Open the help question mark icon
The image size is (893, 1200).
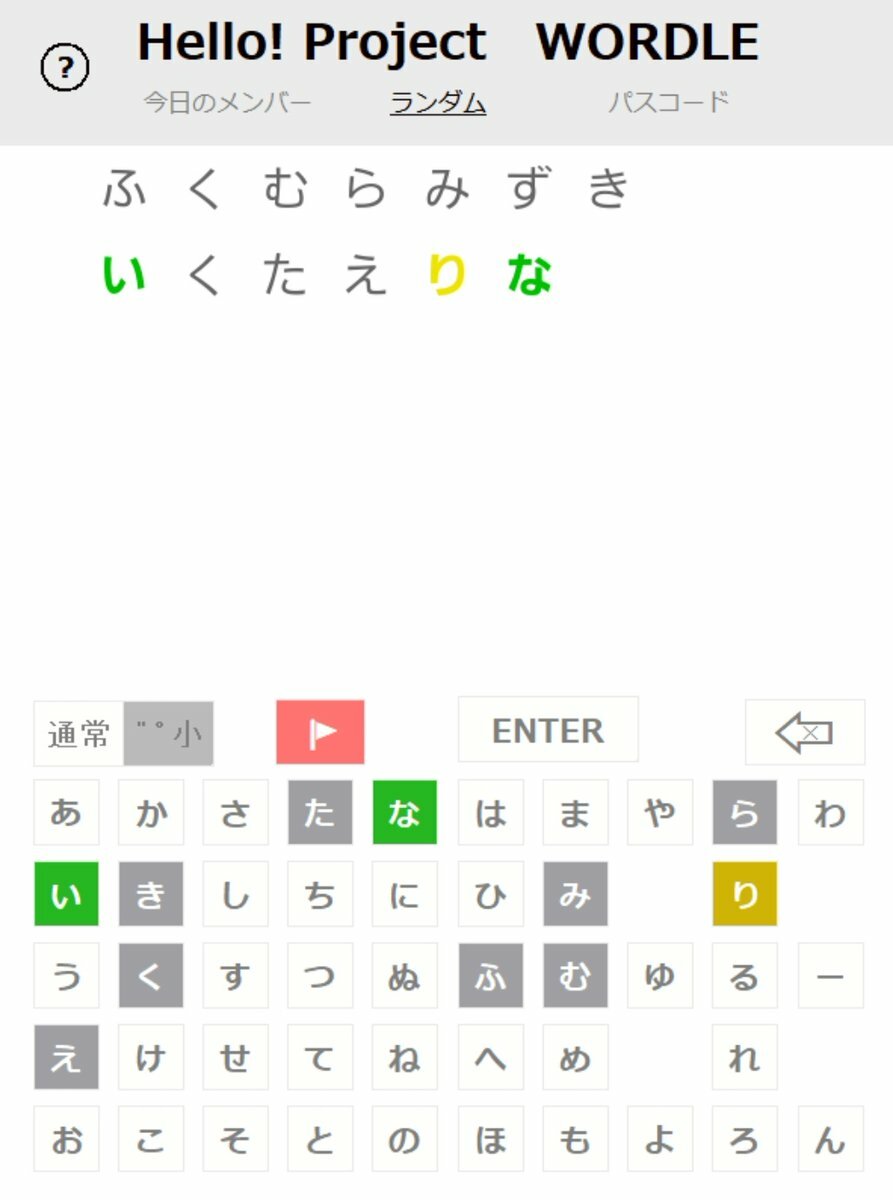pos(65,68)
